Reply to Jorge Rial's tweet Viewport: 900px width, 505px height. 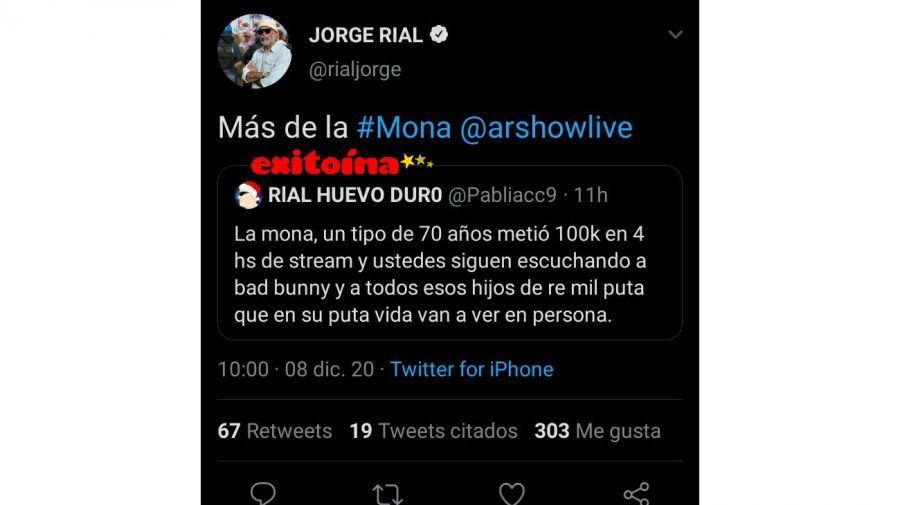[263, 493]
